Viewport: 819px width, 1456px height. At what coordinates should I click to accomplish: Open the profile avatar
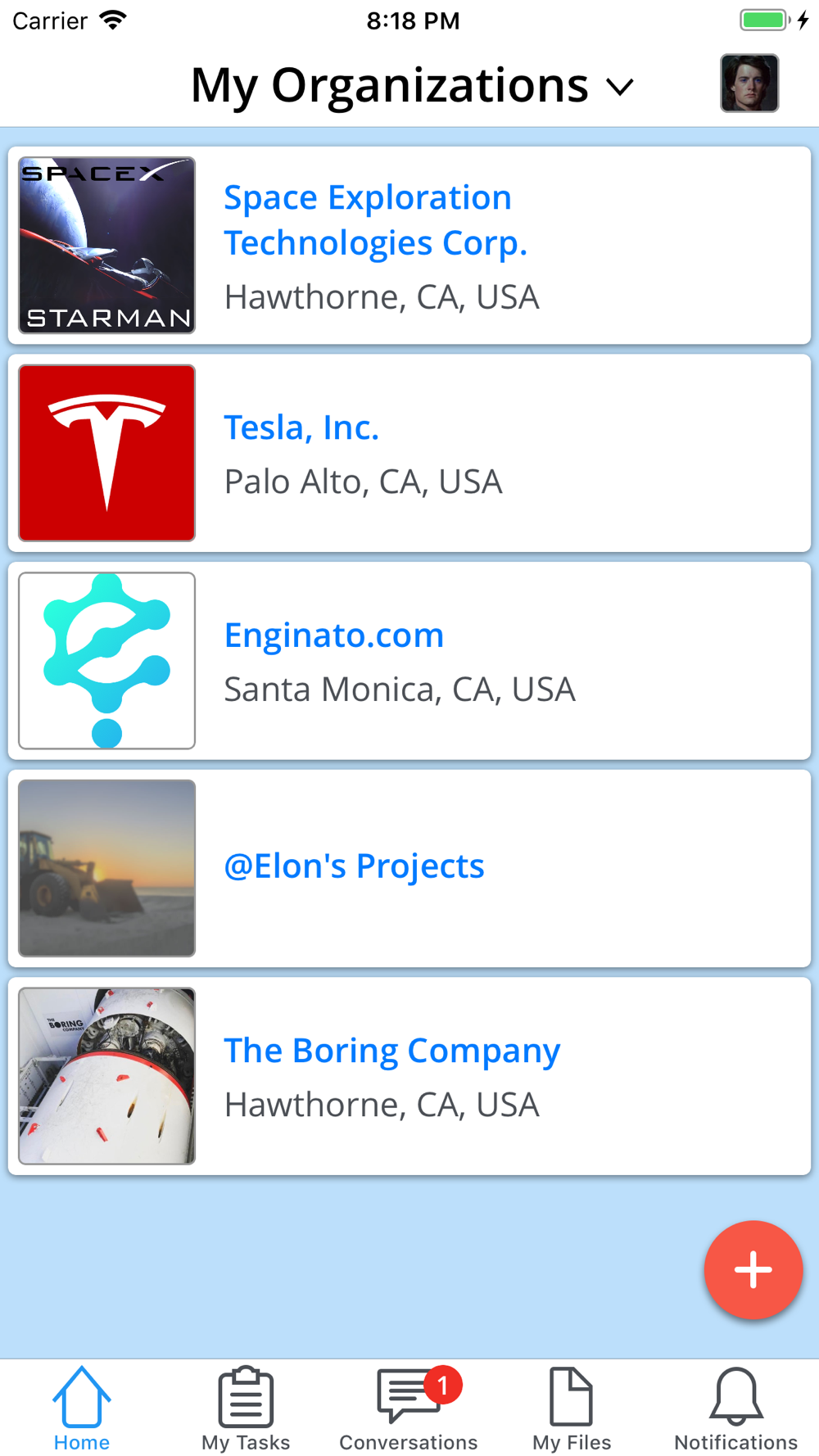pos(749,84)
